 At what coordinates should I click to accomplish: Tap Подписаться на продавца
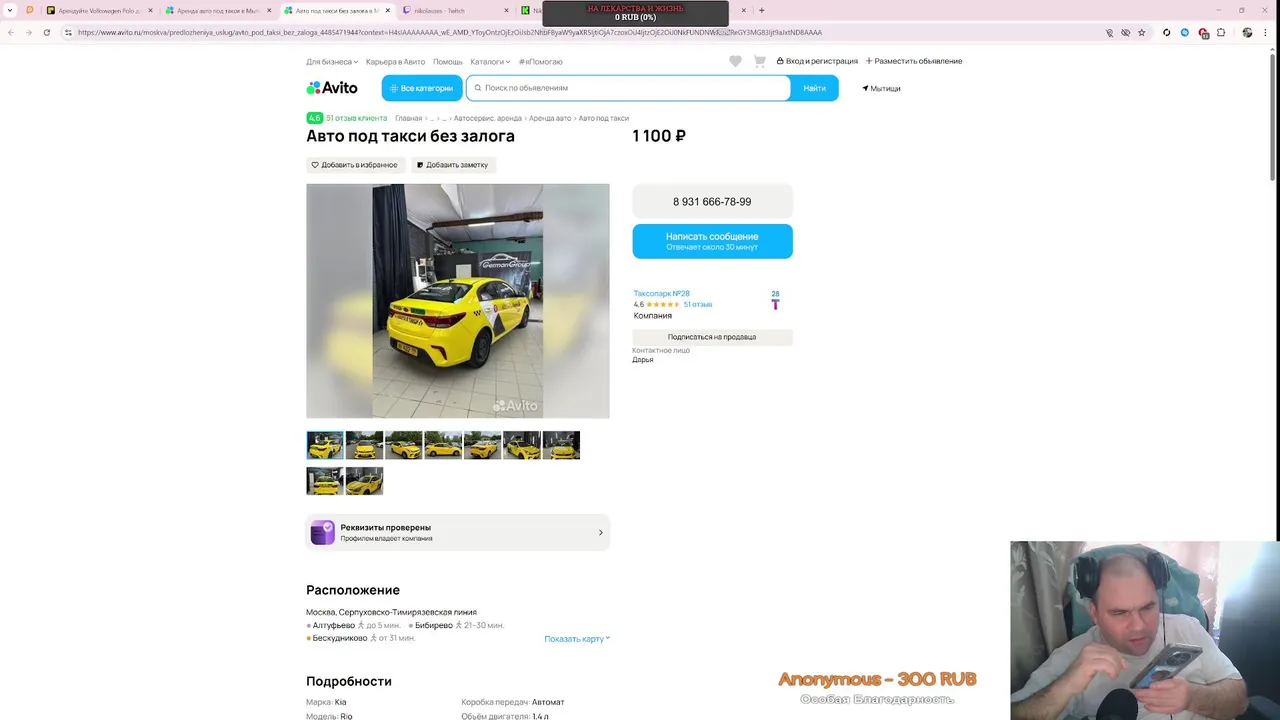point(712,337)
